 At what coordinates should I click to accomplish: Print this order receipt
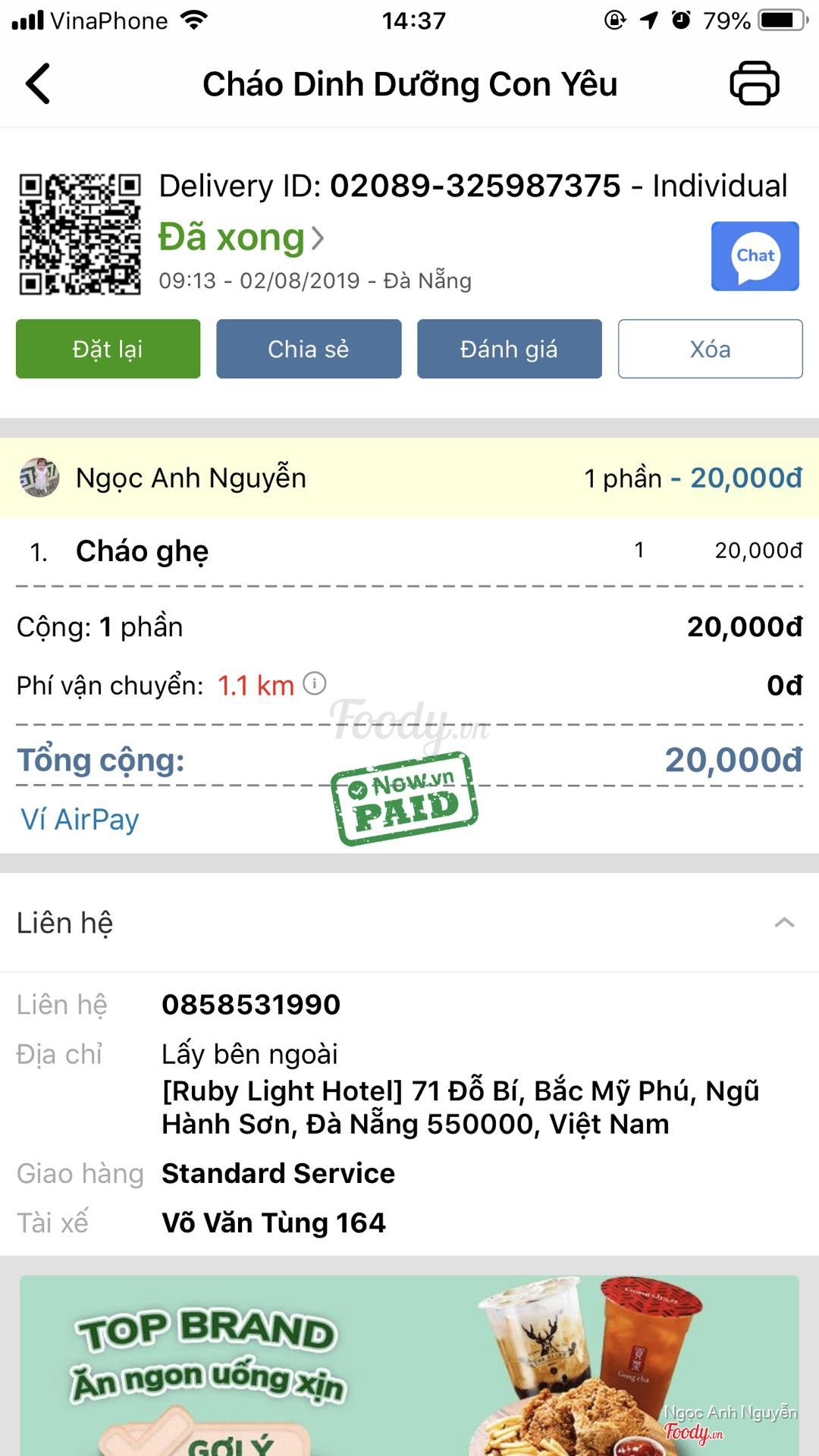[754, 83]
